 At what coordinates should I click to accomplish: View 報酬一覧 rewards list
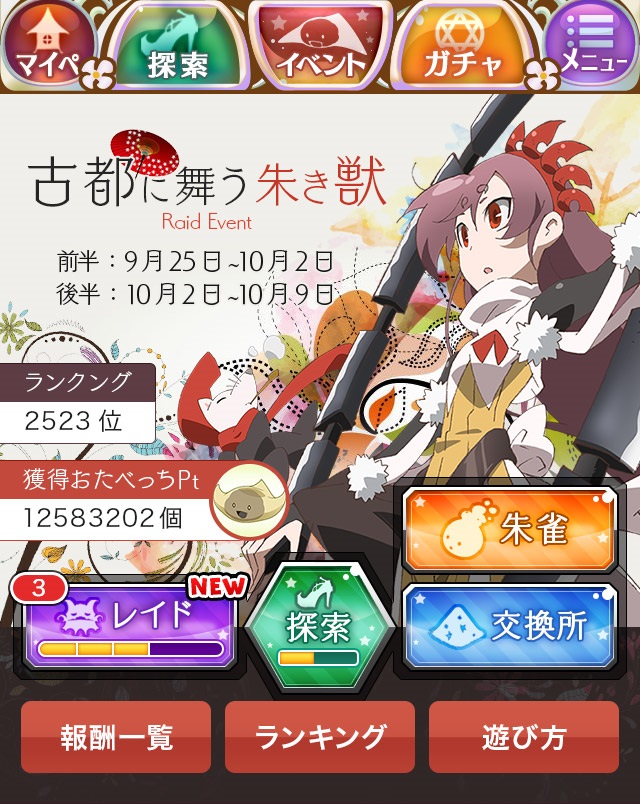116,738
